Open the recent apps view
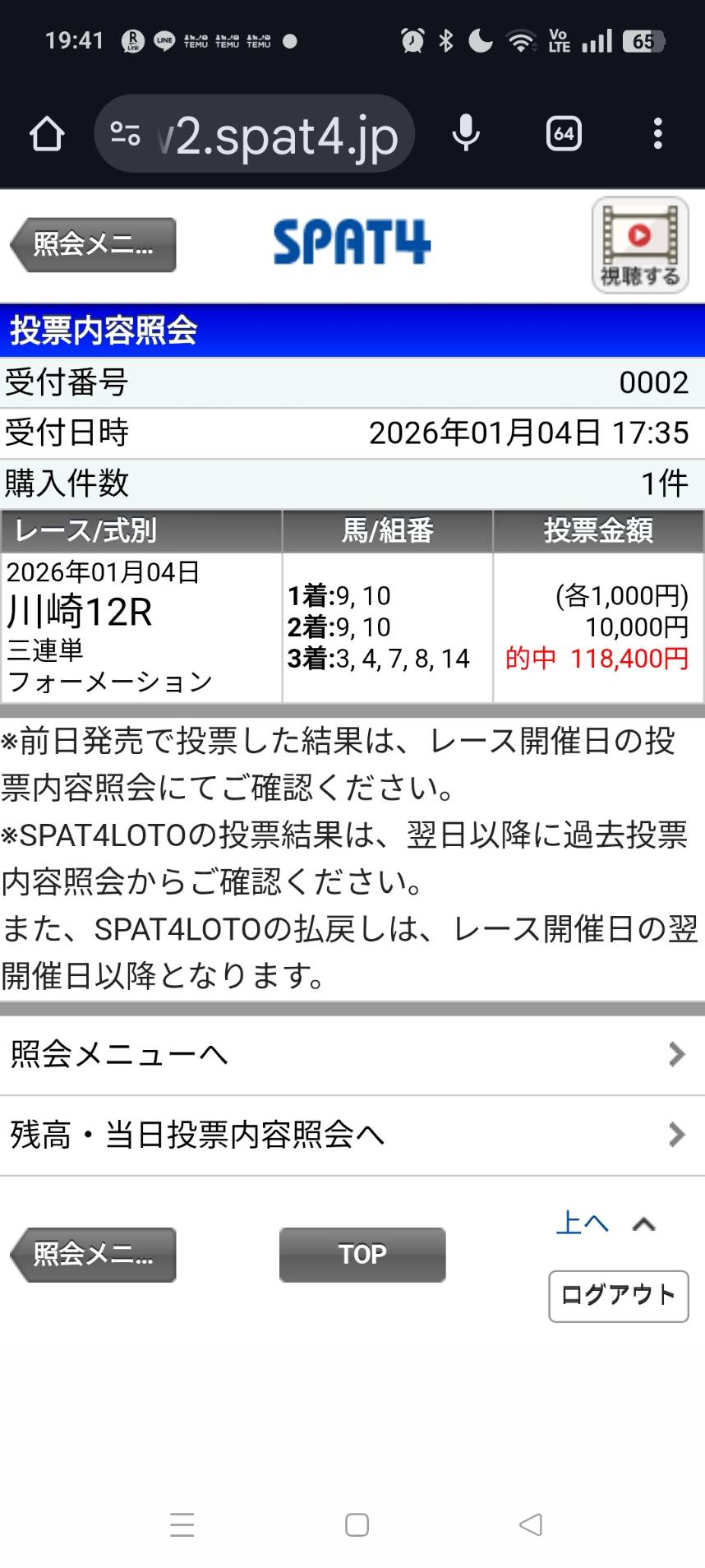705x1568 pixels. tap(182, 1524)
